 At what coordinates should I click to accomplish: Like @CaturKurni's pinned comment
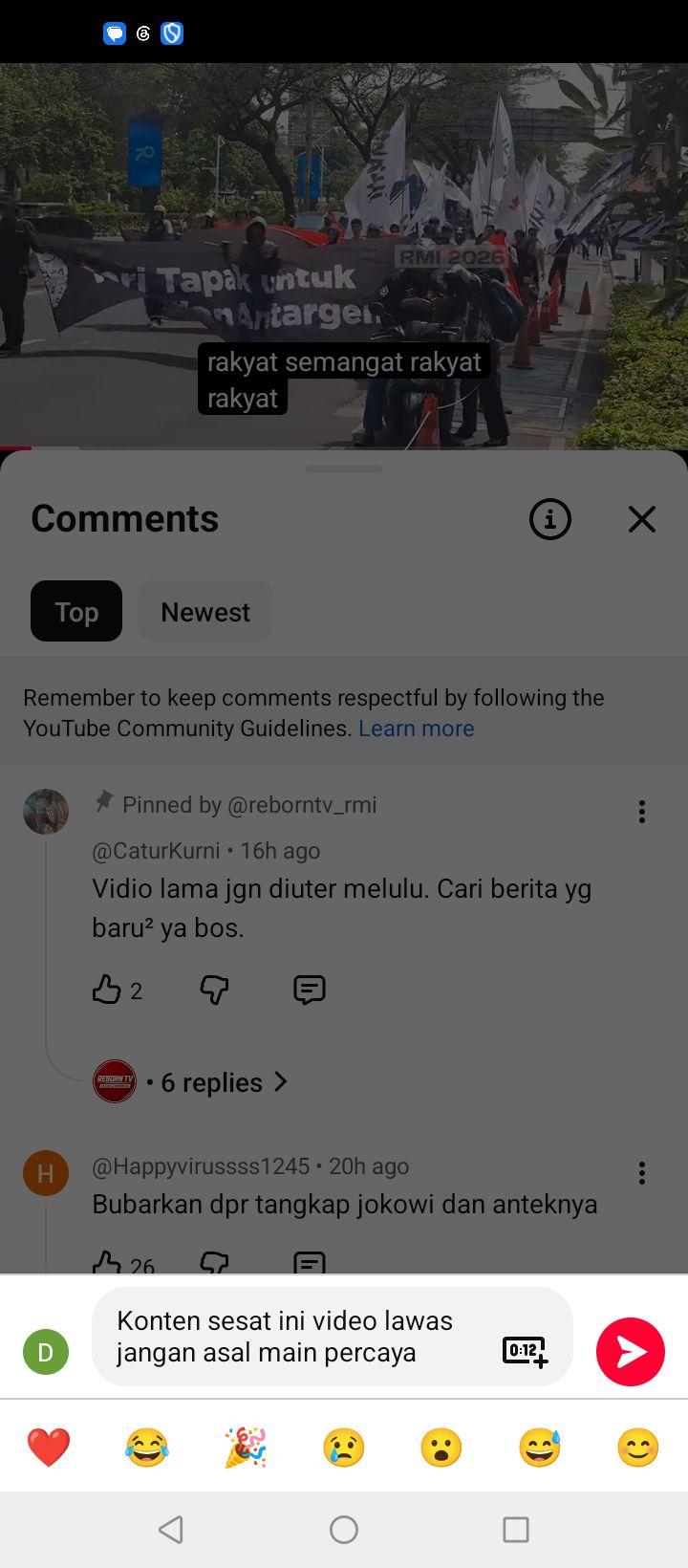(x=106, y=990)
